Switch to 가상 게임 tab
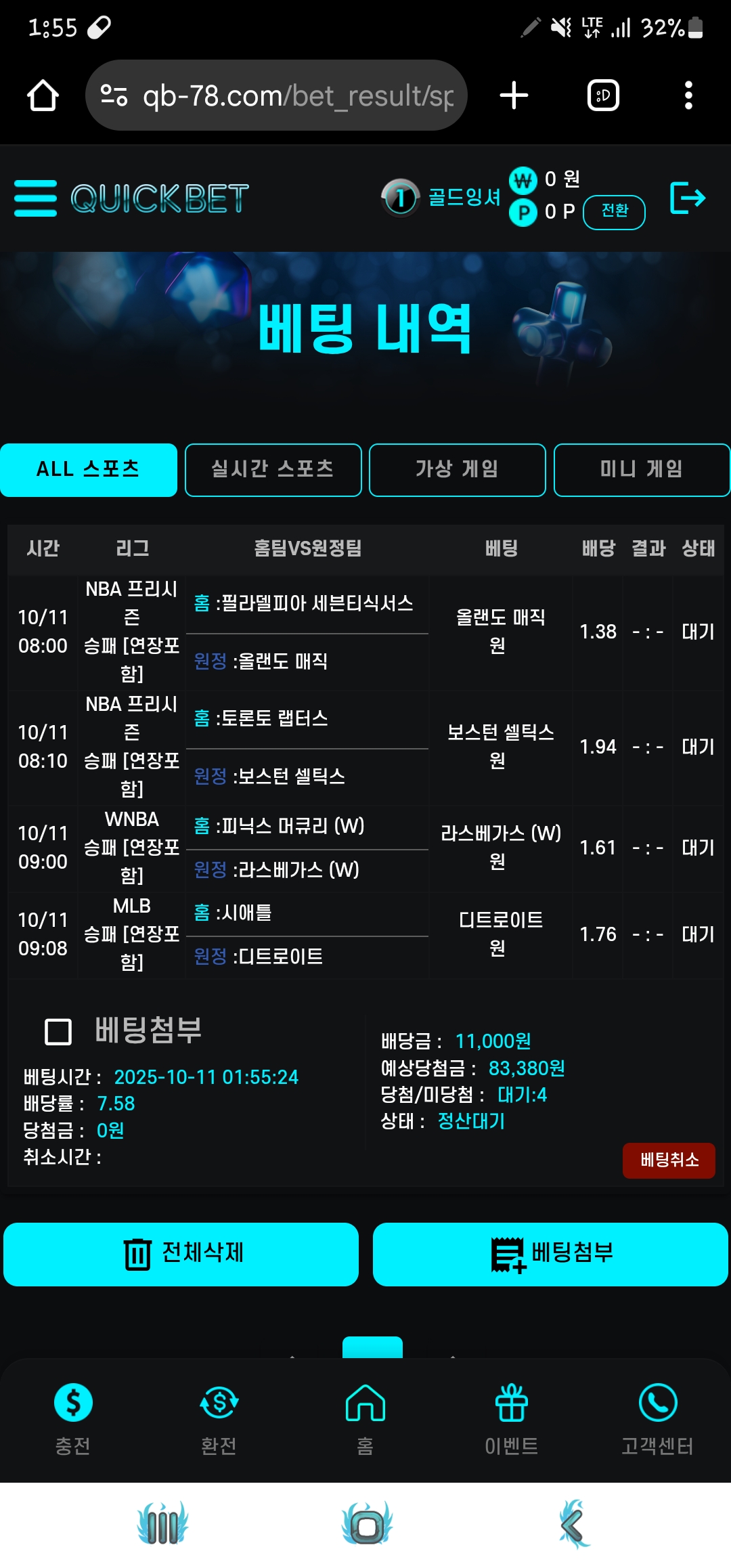731x1568 pixels. pos(457,470)
